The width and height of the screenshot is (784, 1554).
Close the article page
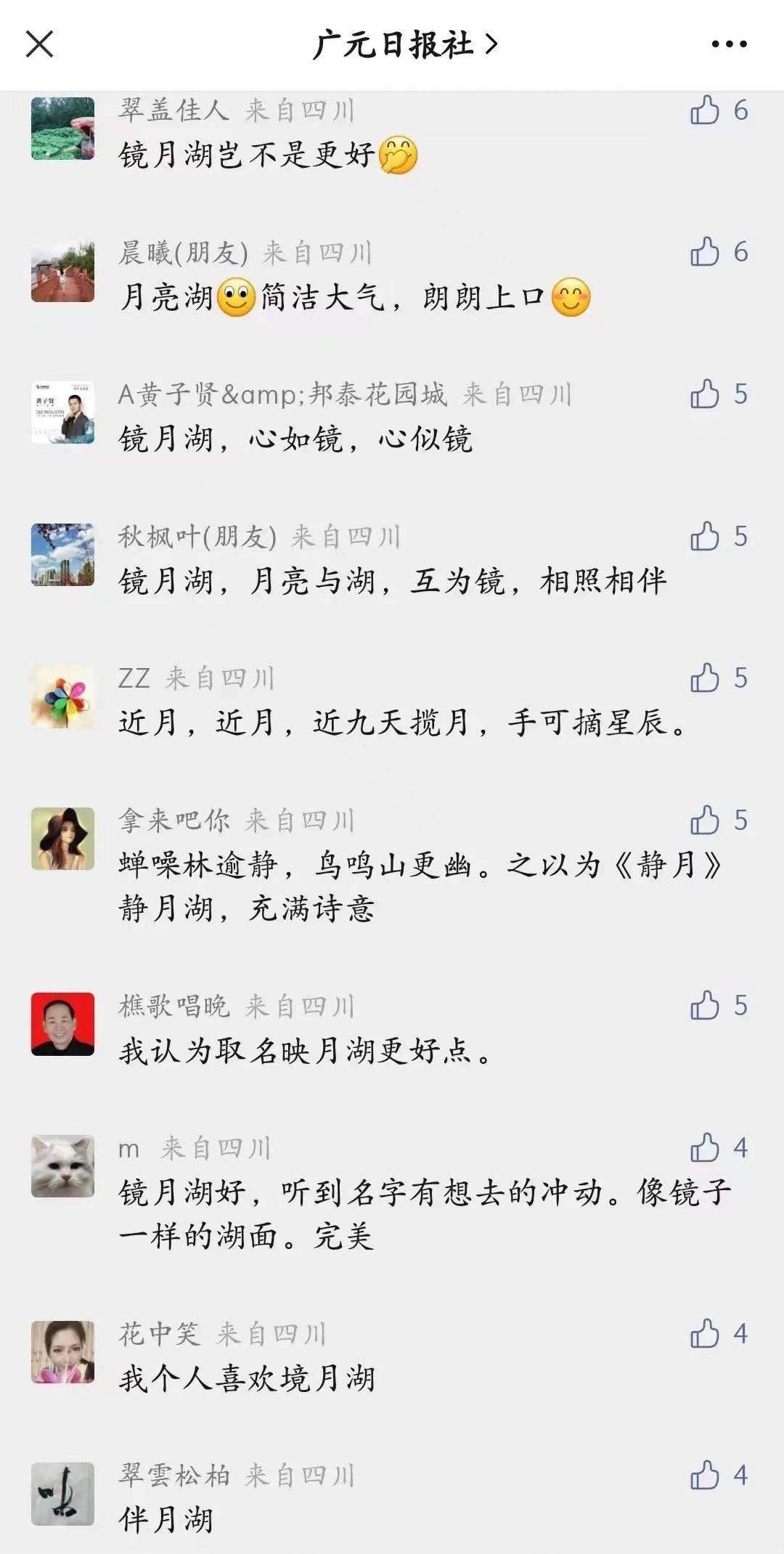(x=40, y=44)
